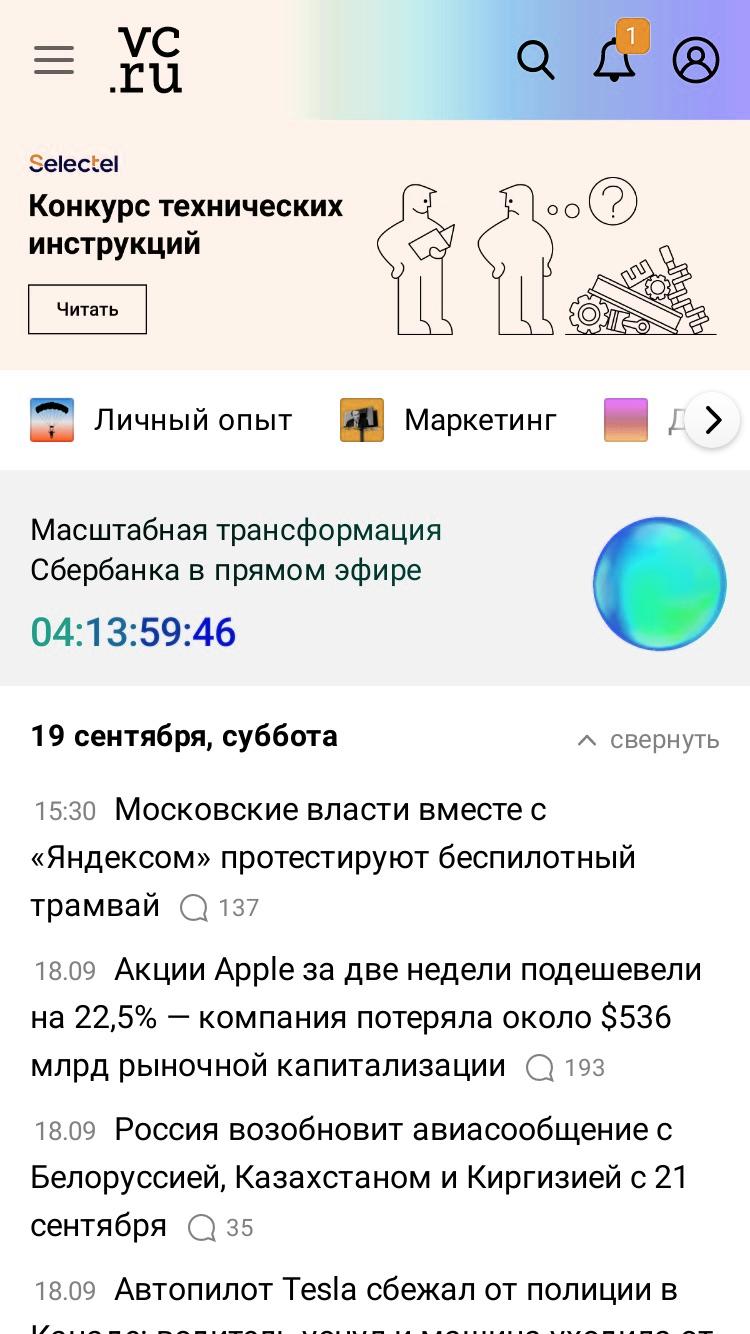The image size is (750, 1334).
Task: Read the Apple shares drop article
Action: (x=366, y=1017)
